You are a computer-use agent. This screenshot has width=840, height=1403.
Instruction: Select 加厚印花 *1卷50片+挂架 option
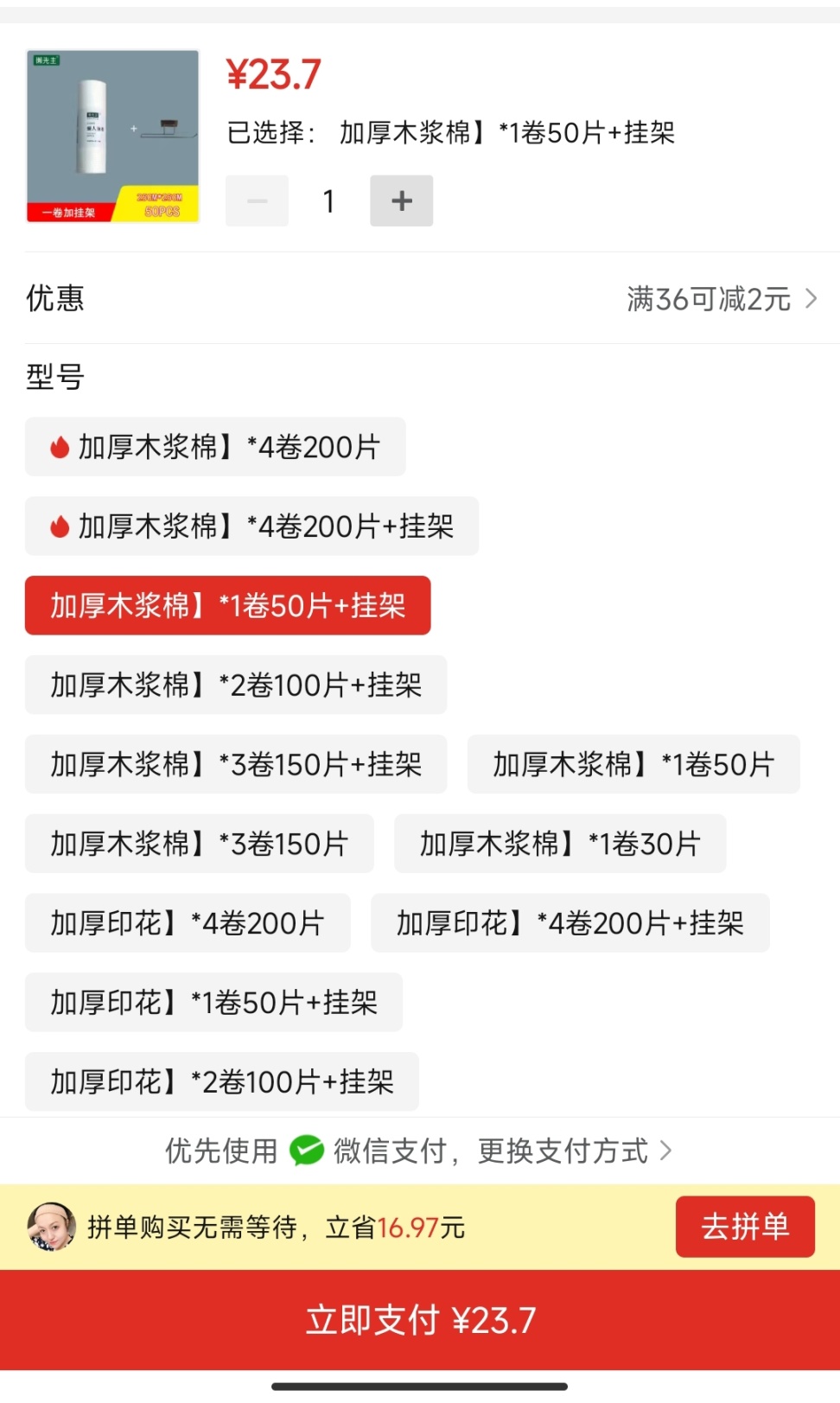213,1003
